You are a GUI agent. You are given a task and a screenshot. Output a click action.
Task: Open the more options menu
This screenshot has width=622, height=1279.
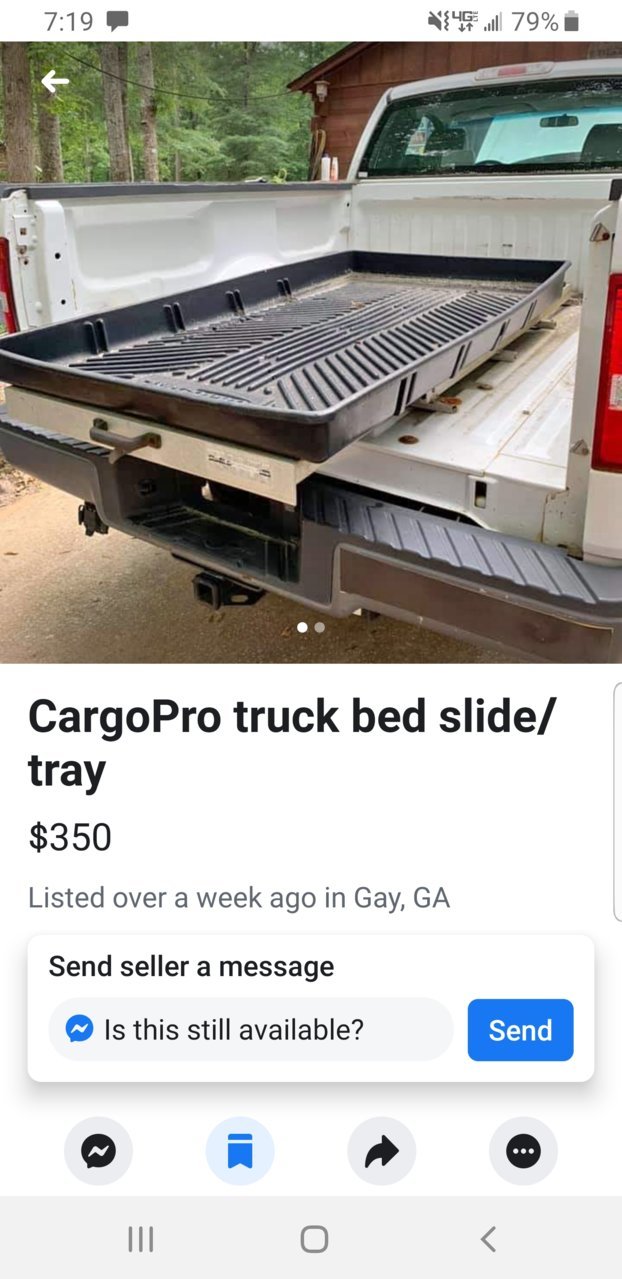[523, 1152]
